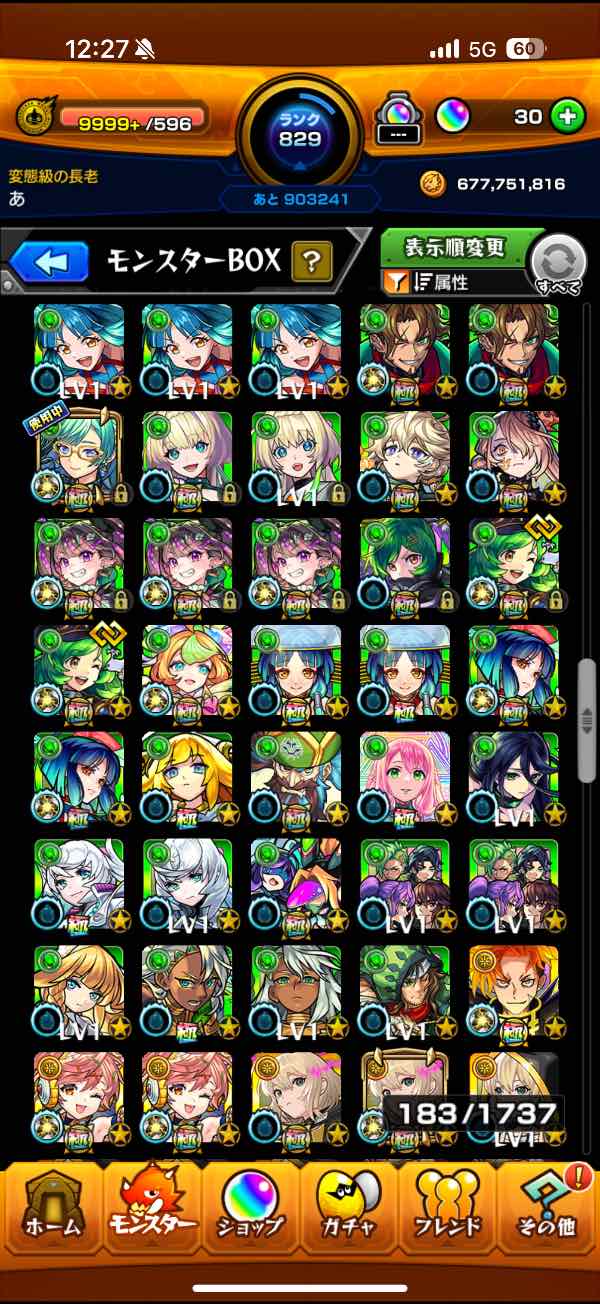Viewport: 600px width, 1304px height.
Task: Open the monster marked 使用中
Action: click(x=78, y=457)
